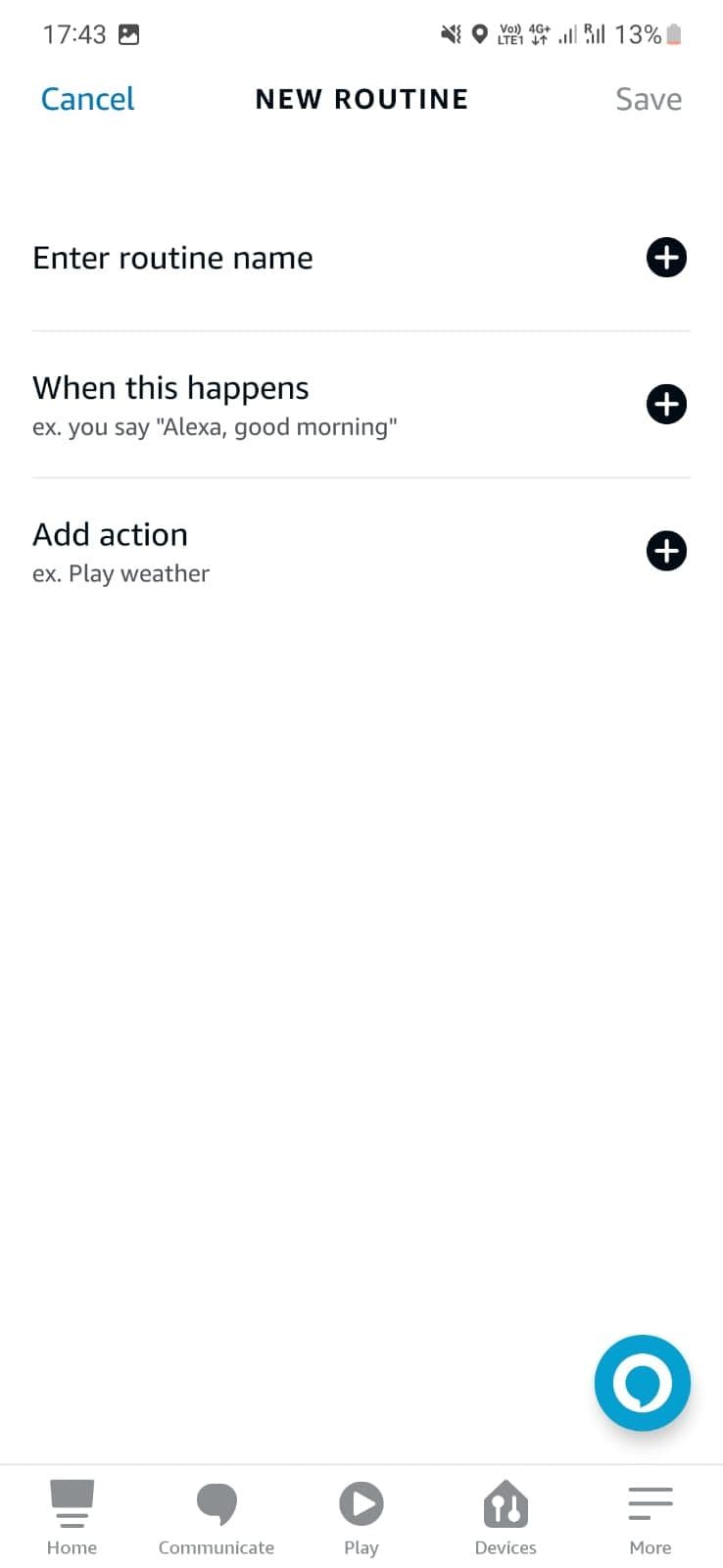723x1568 pixels.
Task: Open Devices from the bottom bar
Action: [506, 1501]
